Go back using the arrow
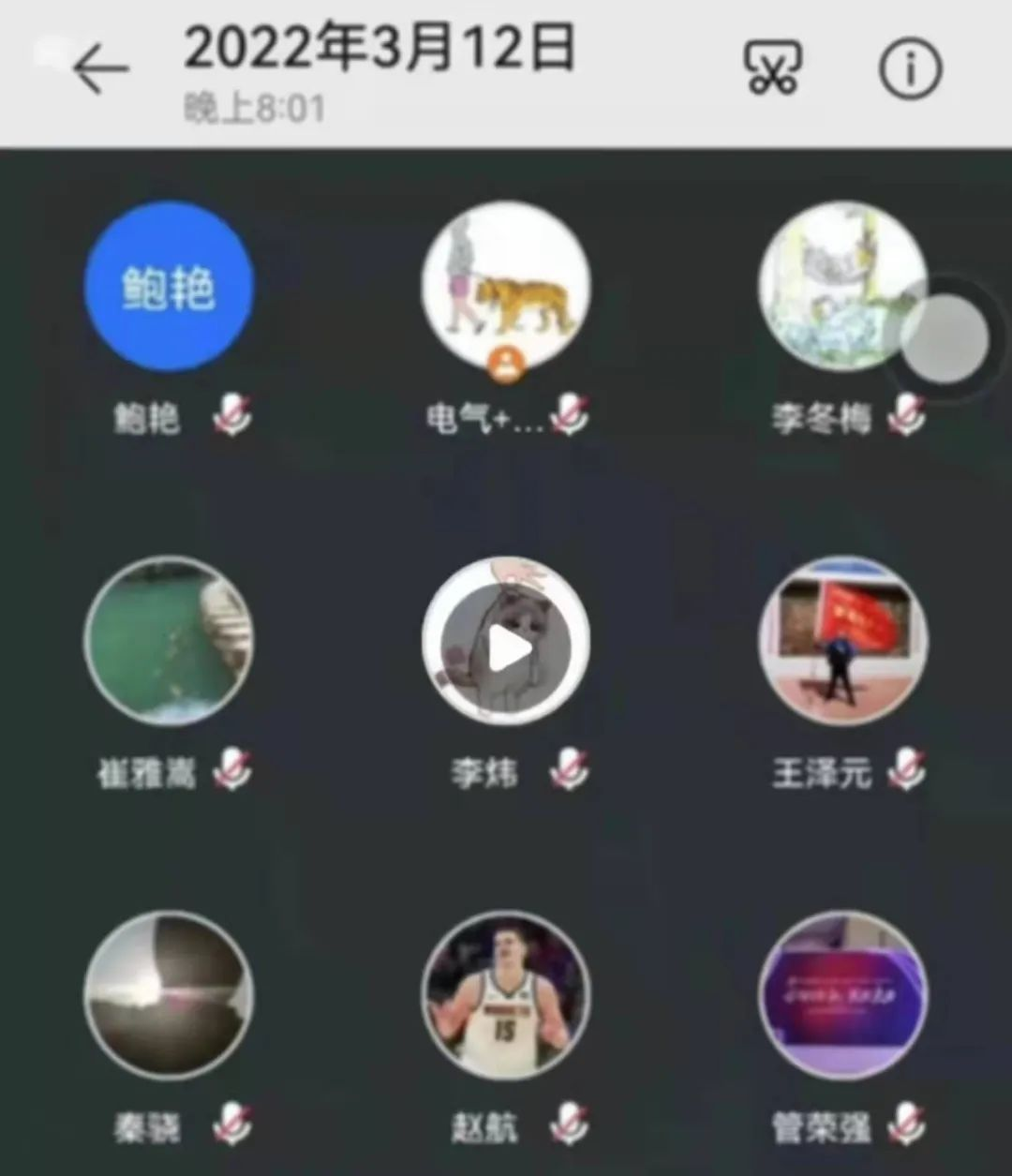 click(x=100, y=68)
